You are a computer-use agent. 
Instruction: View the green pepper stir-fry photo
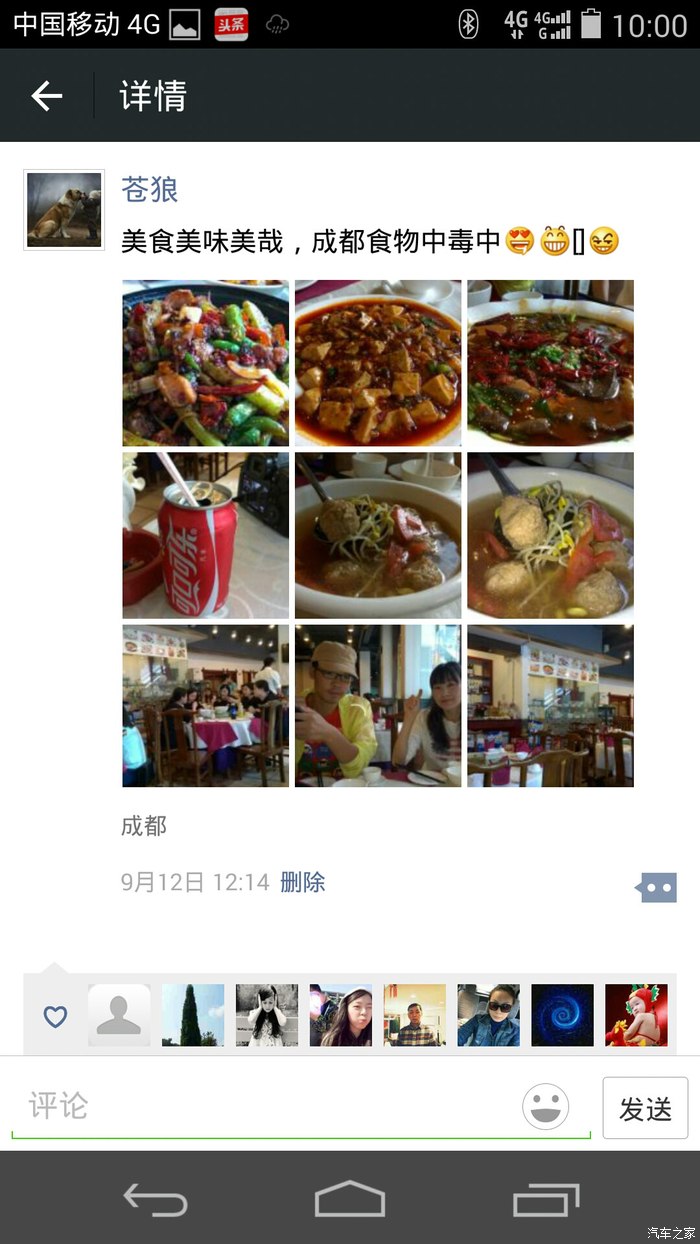coord(206,363)
